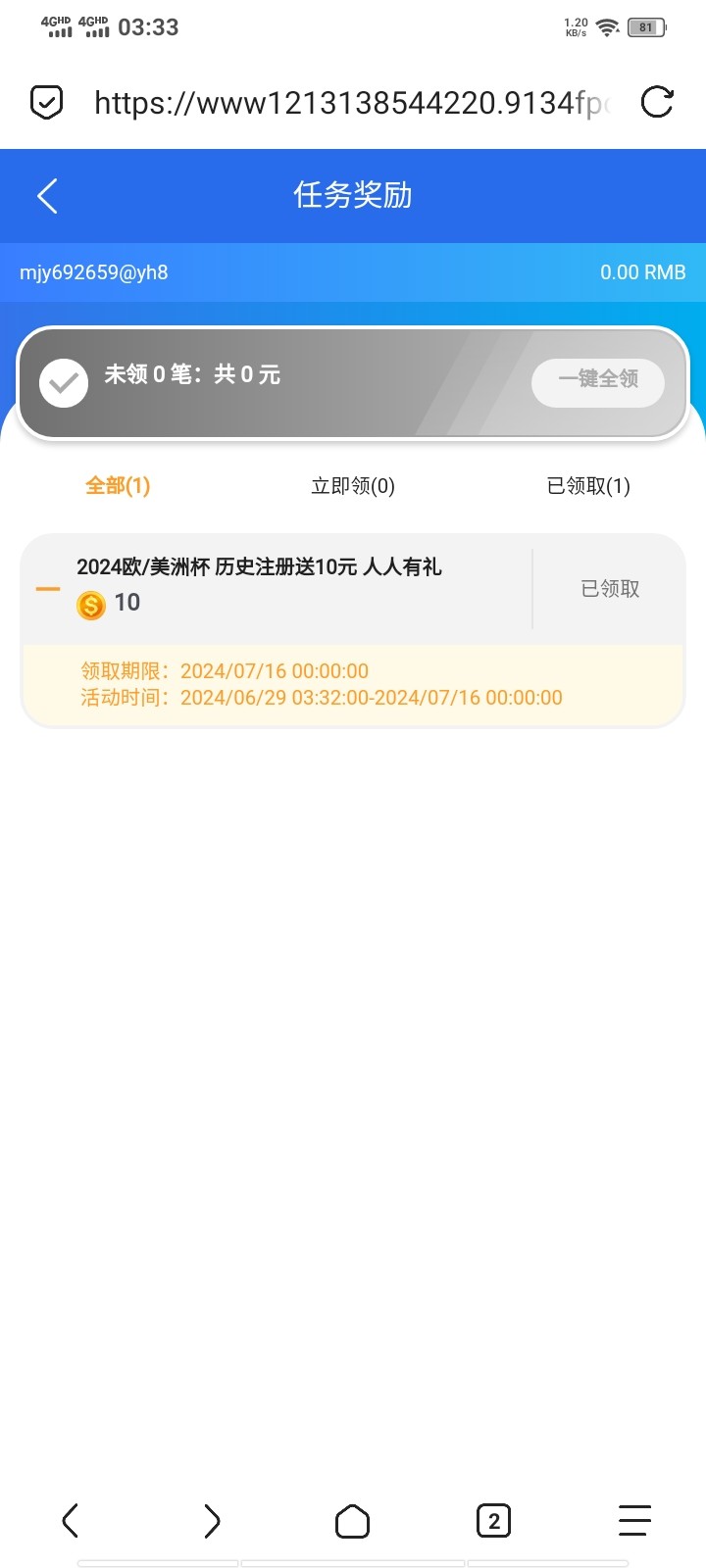Viewport: 706px width, 1568px height.
Task: Open the site security shield icon
Action: (47, 102)
